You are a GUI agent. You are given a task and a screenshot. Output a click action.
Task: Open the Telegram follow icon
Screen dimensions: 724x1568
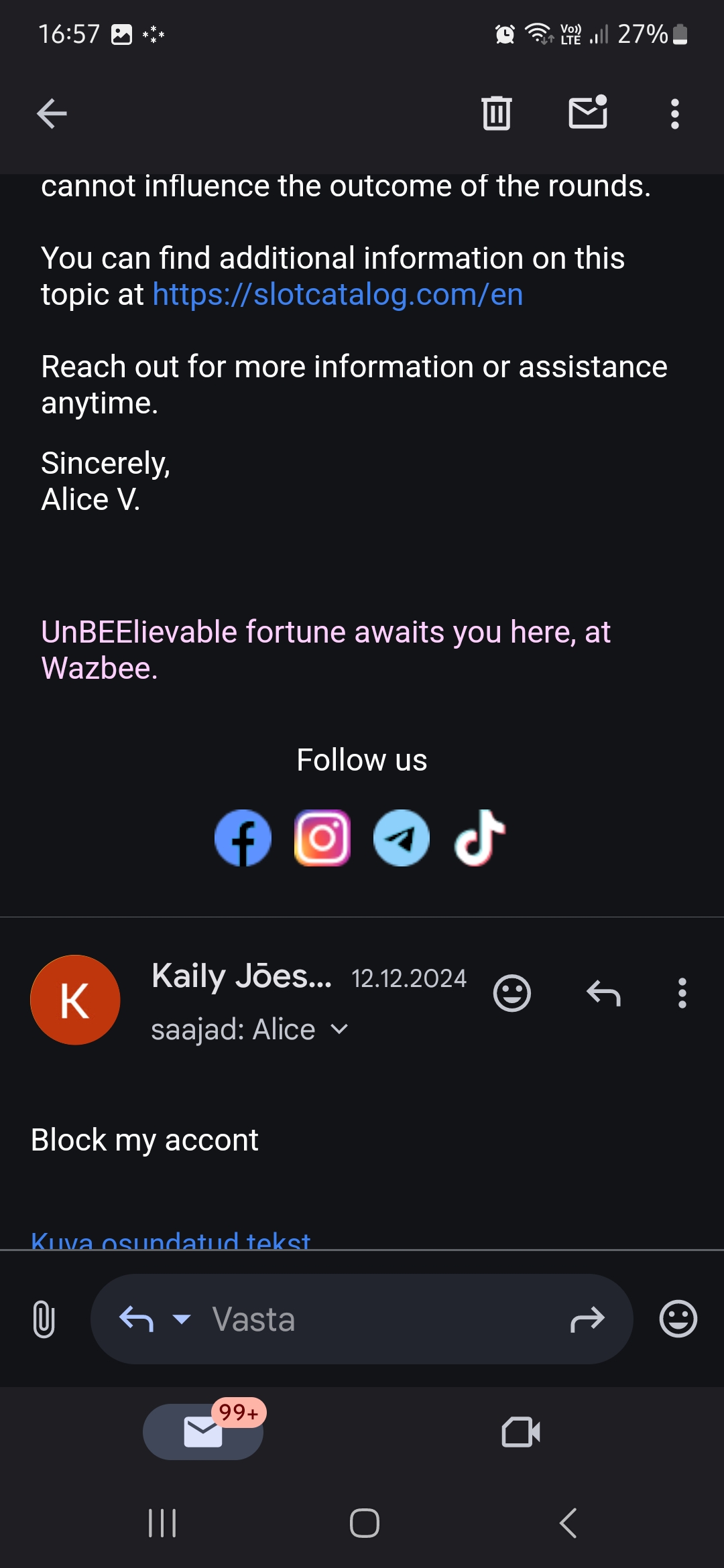tap(402, 838)
